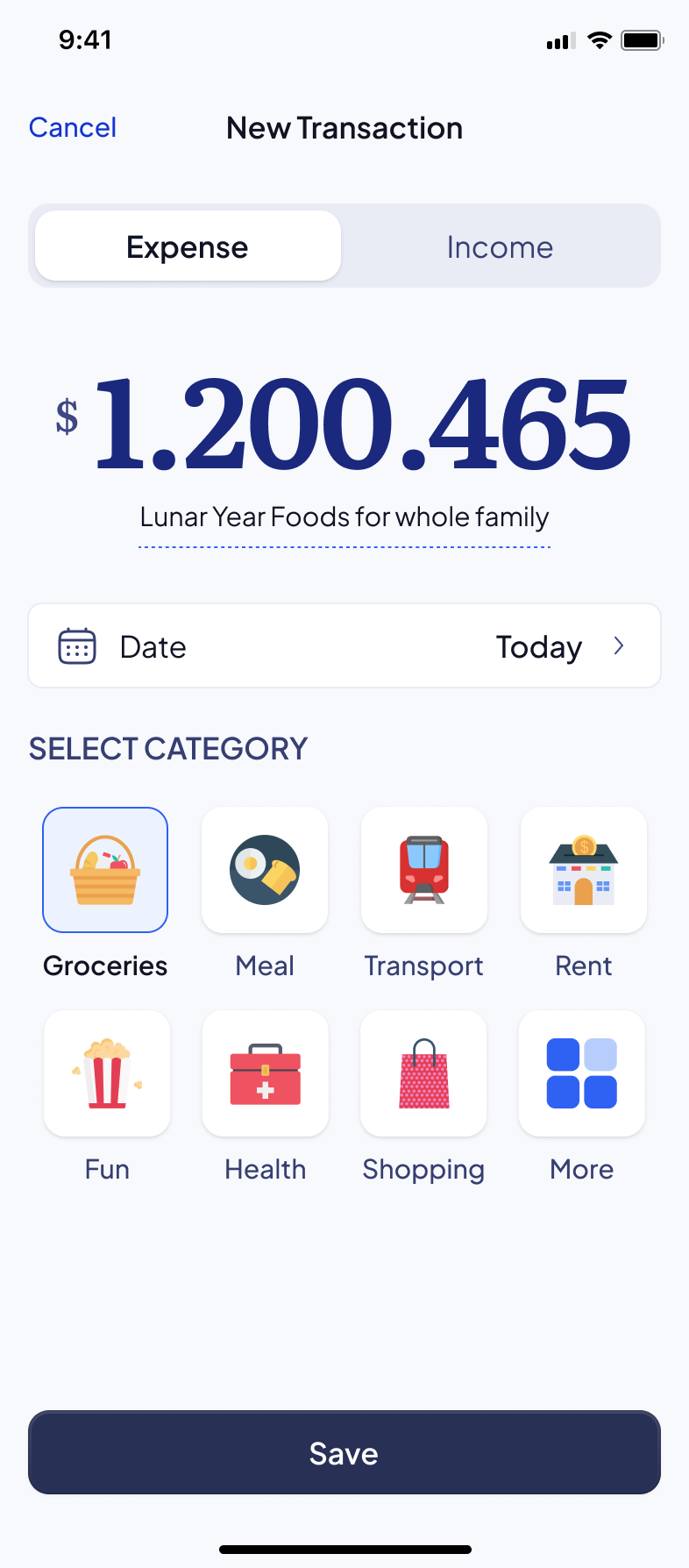
Task: Toggle Expense mode in the segmented control
Action: pos(187,246)
